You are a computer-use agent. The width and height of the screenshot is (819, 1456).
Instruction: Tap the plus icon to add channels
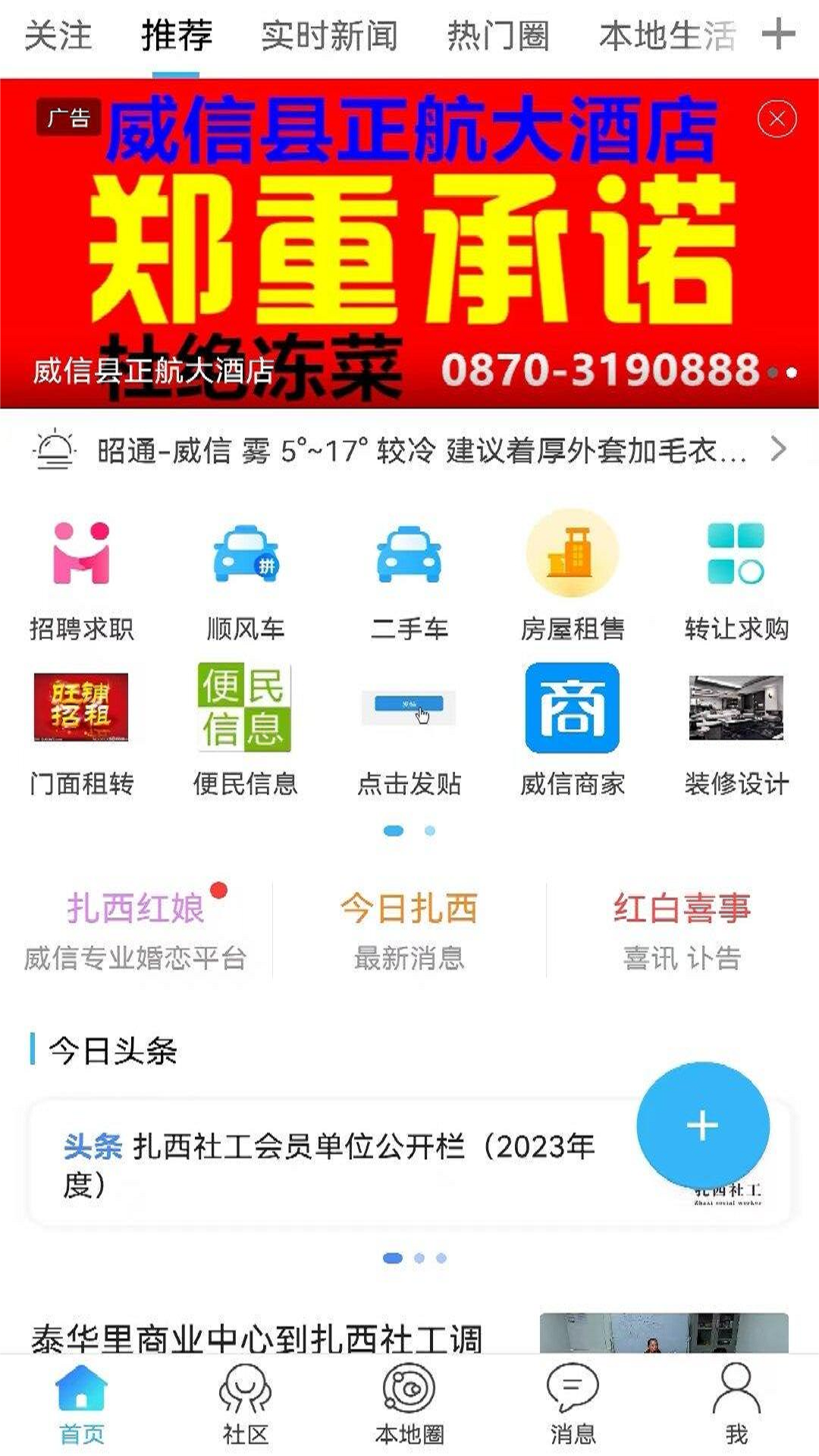click(778, 35)
